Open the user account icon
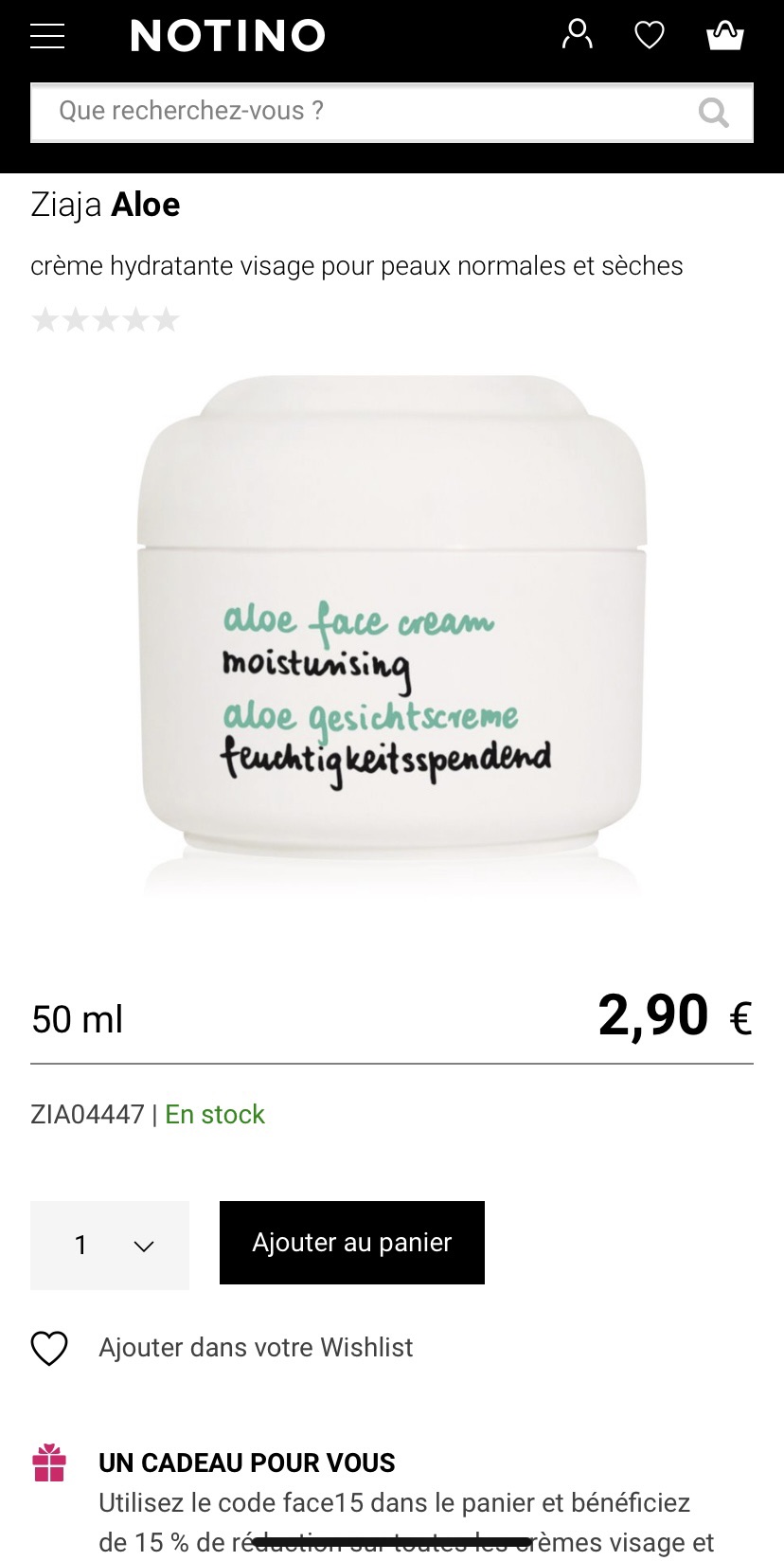 click(x=577, y=35)
